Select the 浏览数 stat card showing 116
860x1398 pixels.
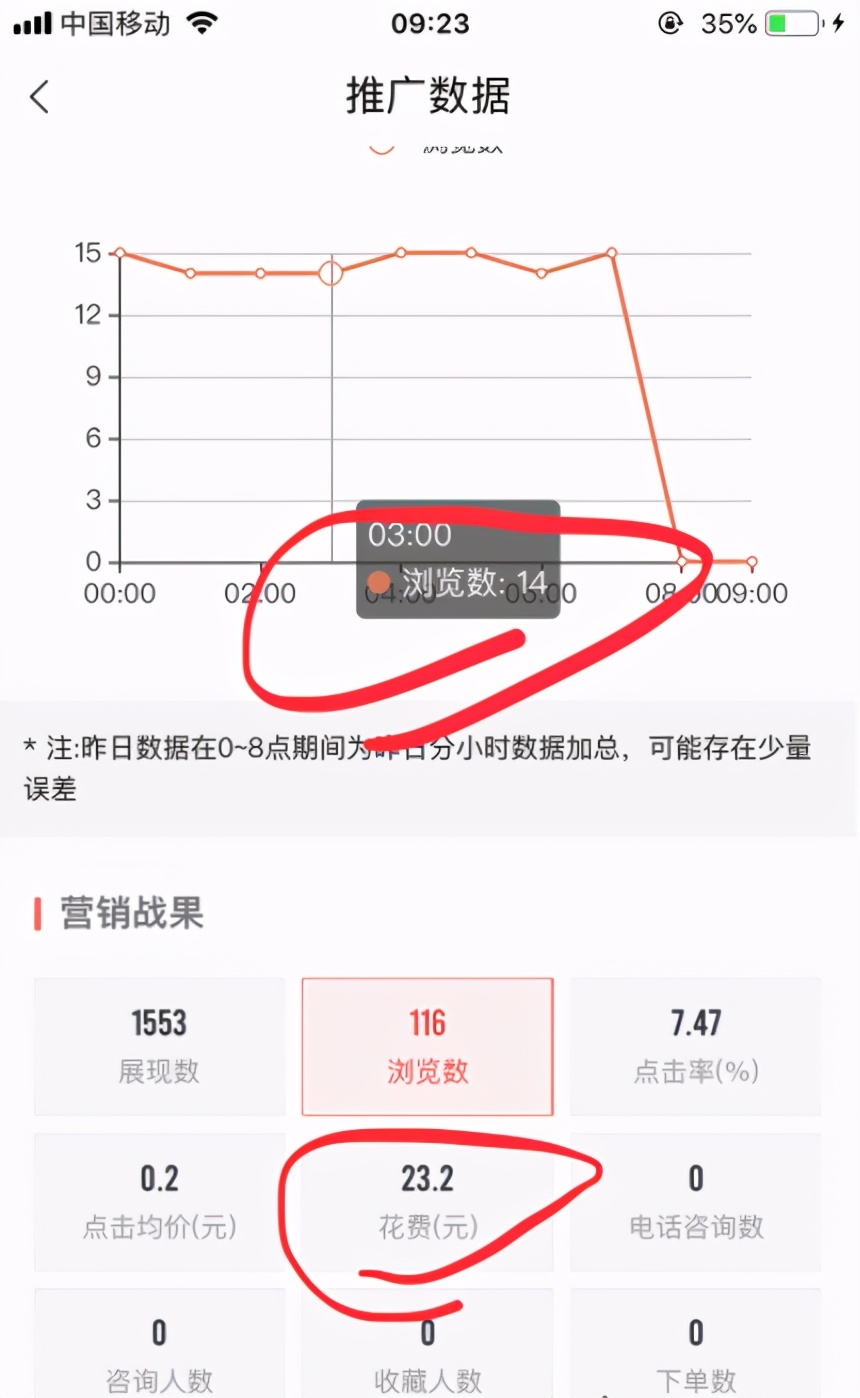pyautogui.click(x=427, y=1046)
